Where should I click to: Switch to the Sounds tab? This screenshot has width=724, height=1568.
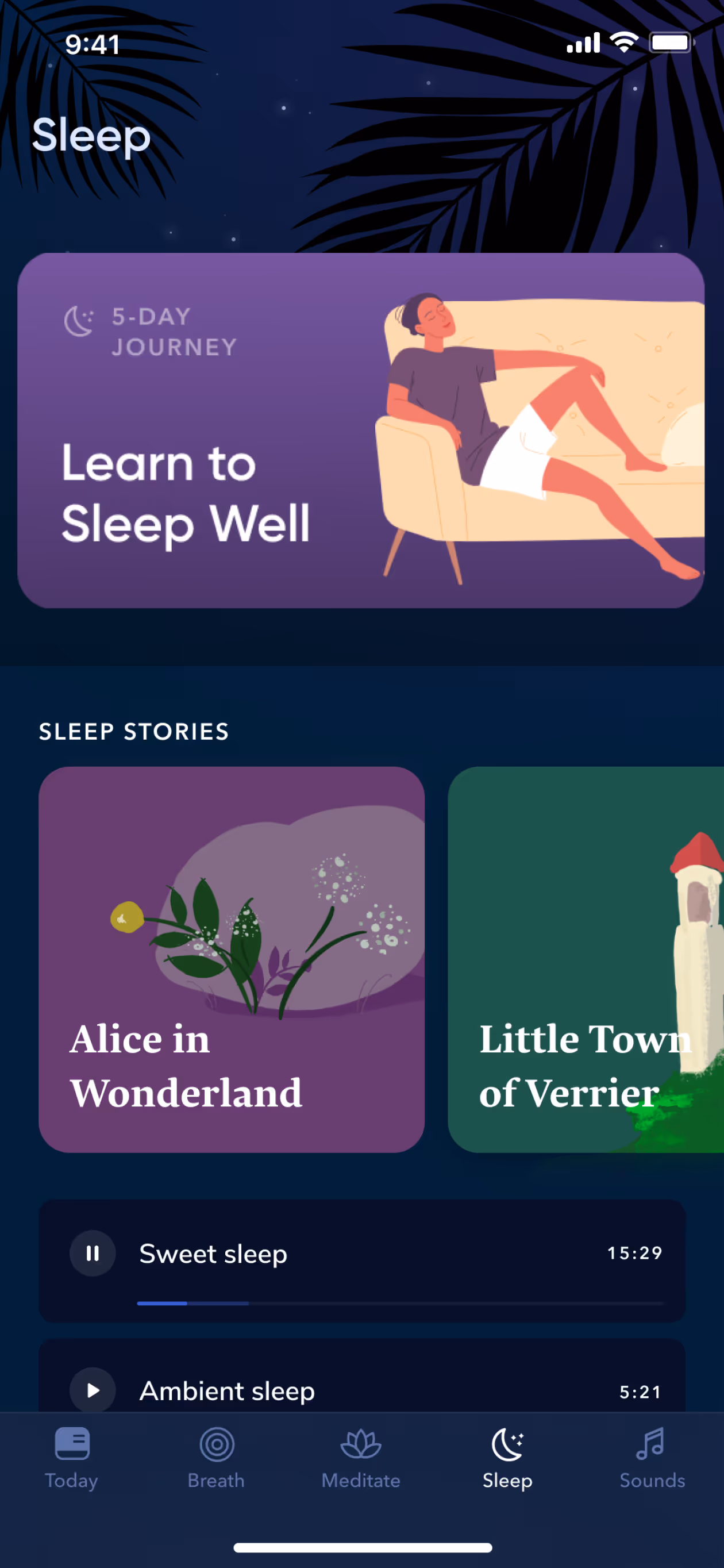(x=652, y=1456)
